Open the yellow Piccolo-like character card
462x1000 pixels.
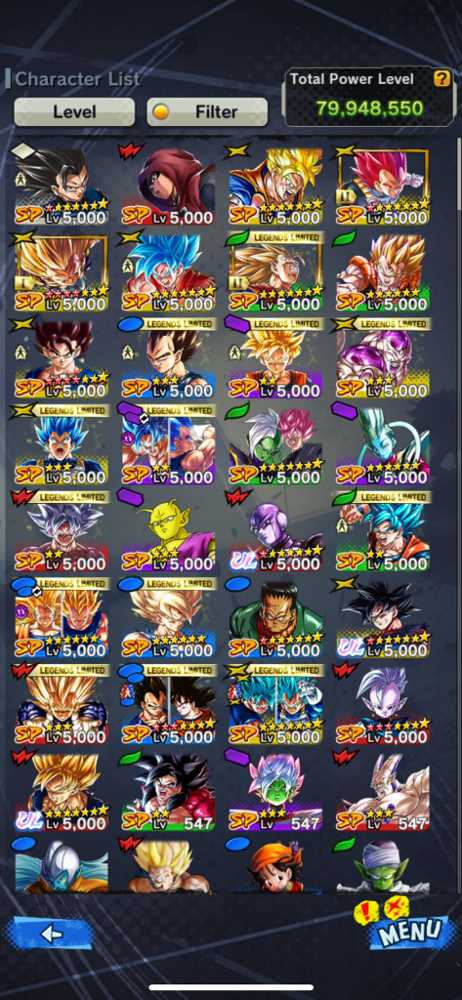168,533
